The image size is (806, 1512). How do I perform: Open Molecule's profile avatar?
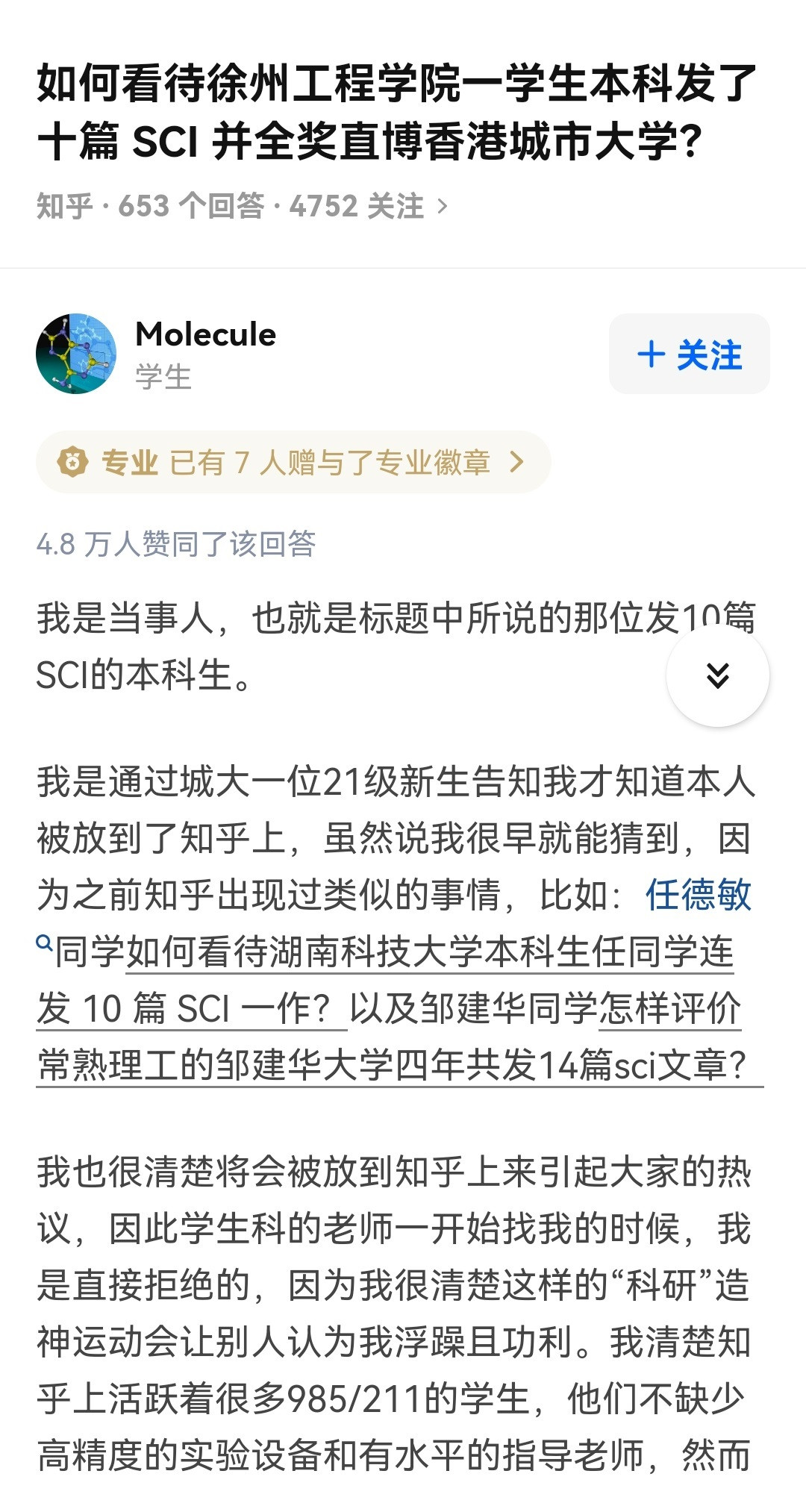[76, 354]
